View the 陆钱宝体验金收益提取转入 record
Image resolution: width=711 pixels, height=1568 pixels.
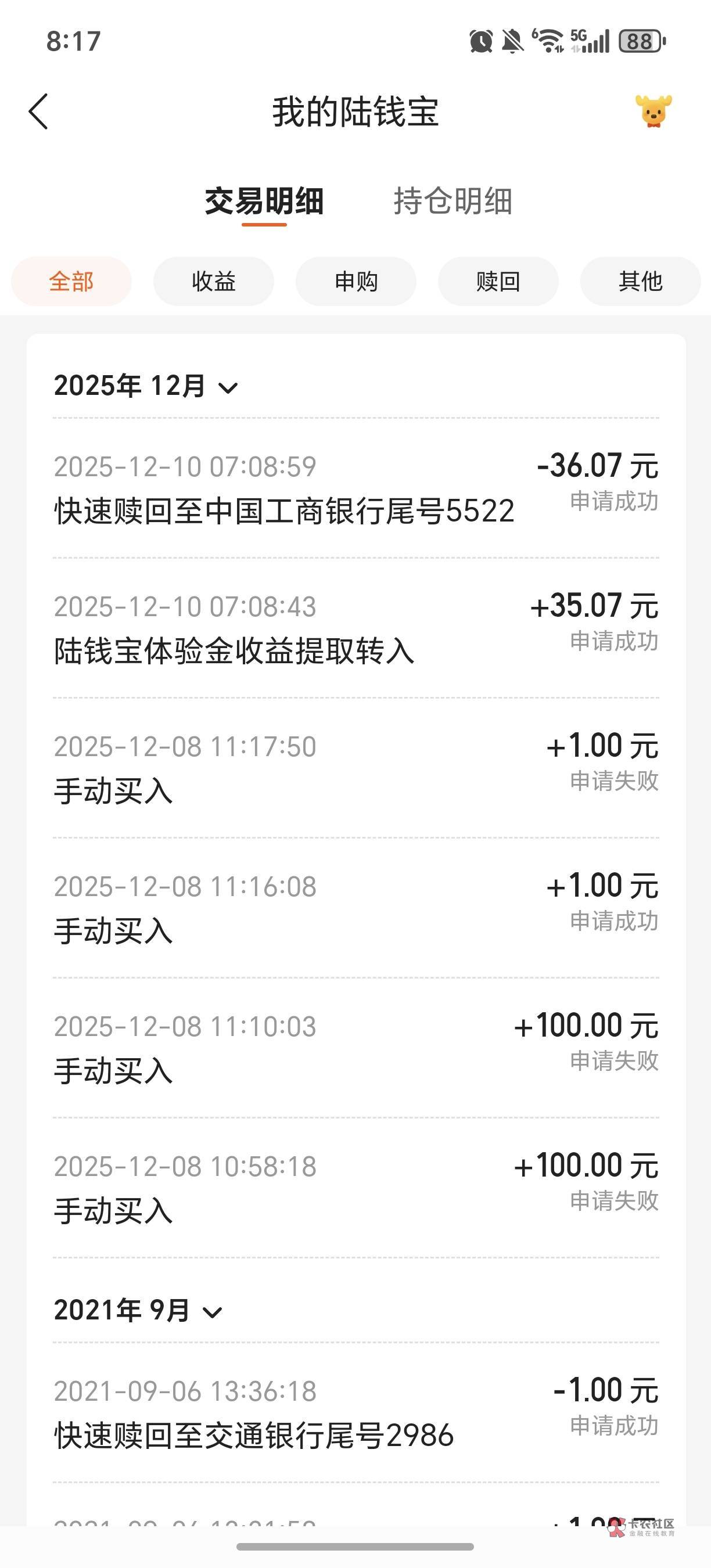pos(355,628)
